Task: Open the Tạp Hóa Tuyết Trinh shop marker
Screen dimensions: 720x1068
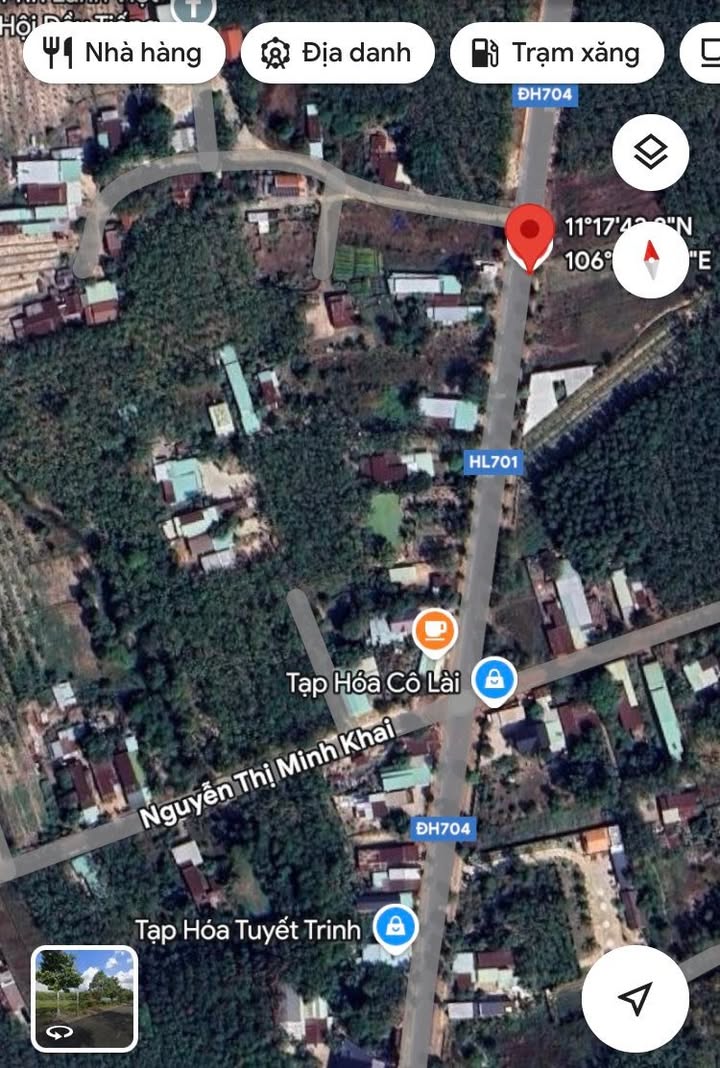Action: pyautogui.click(x=395, y=927)
